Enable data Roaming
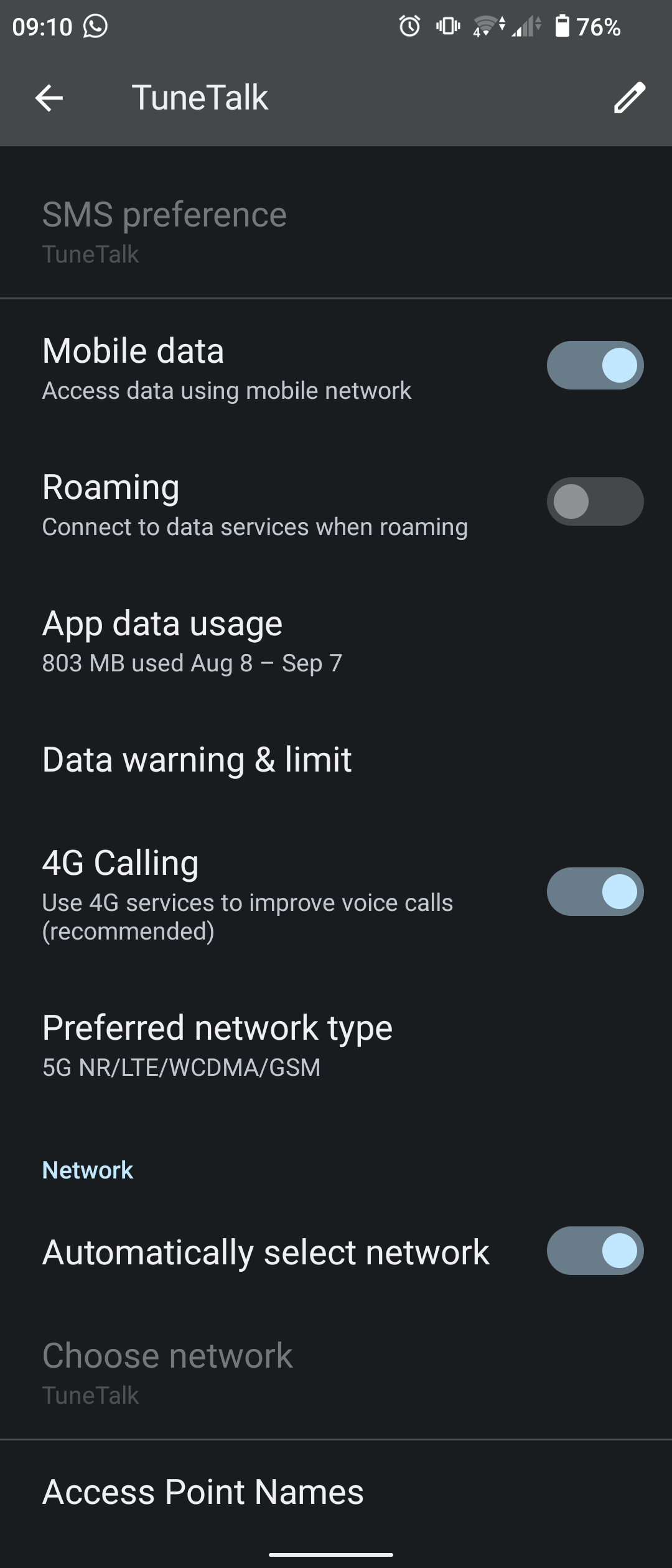672x1568 pixels. click(x=595, y=502)
